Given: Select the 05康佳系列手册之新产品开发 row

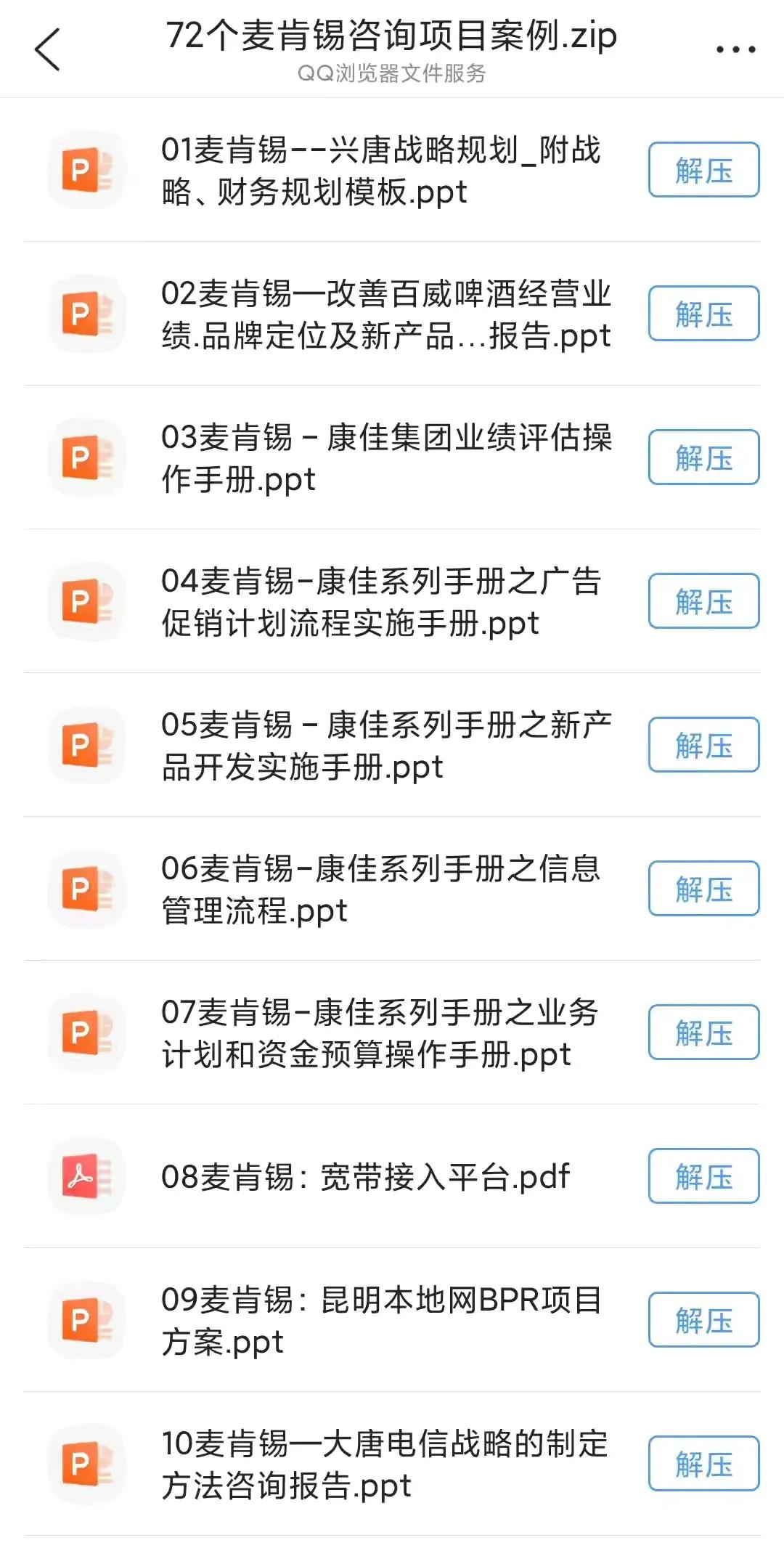Looking at the screenshot, I should tap(385, 745).
